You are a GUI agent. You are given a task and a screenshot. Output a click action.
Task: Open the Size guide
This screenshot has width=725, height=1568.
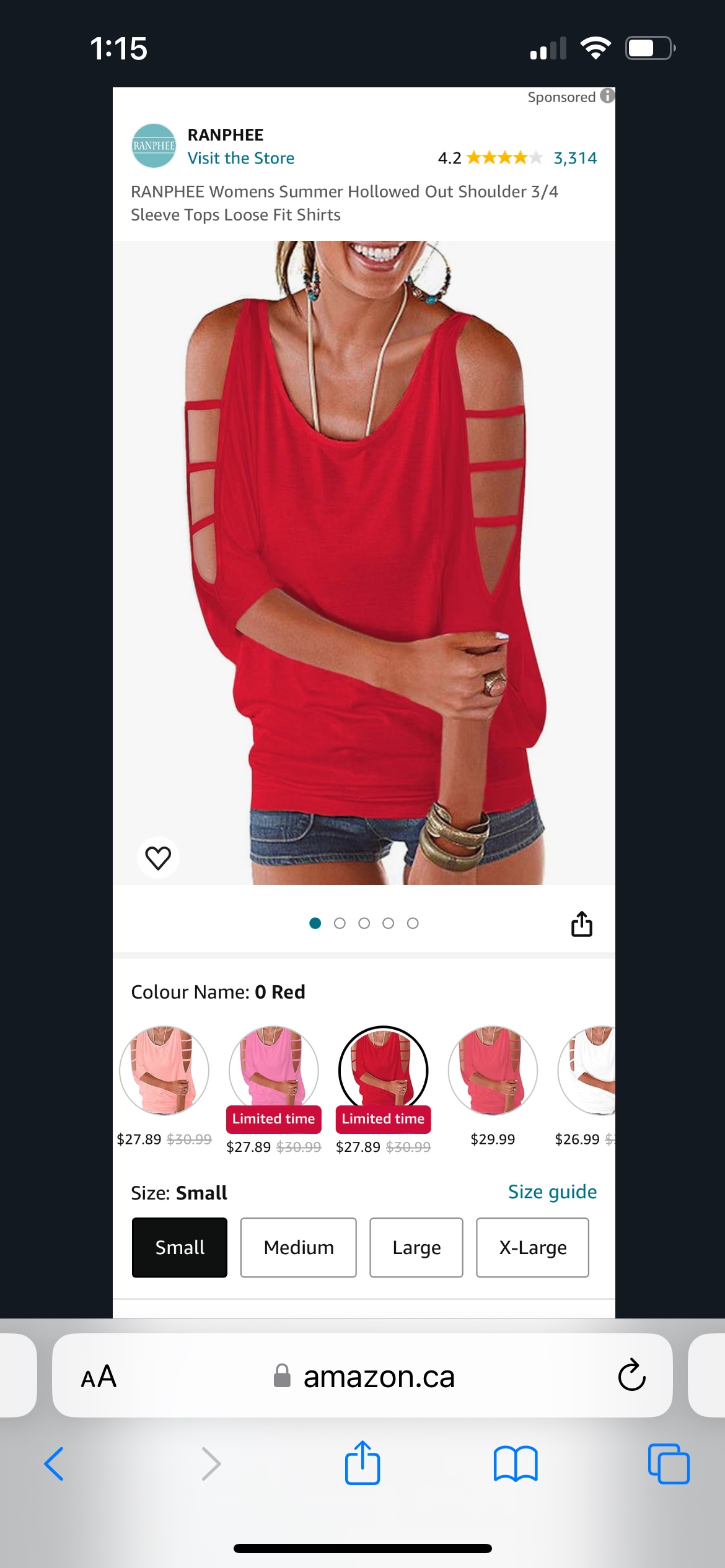pos(552,1191)
